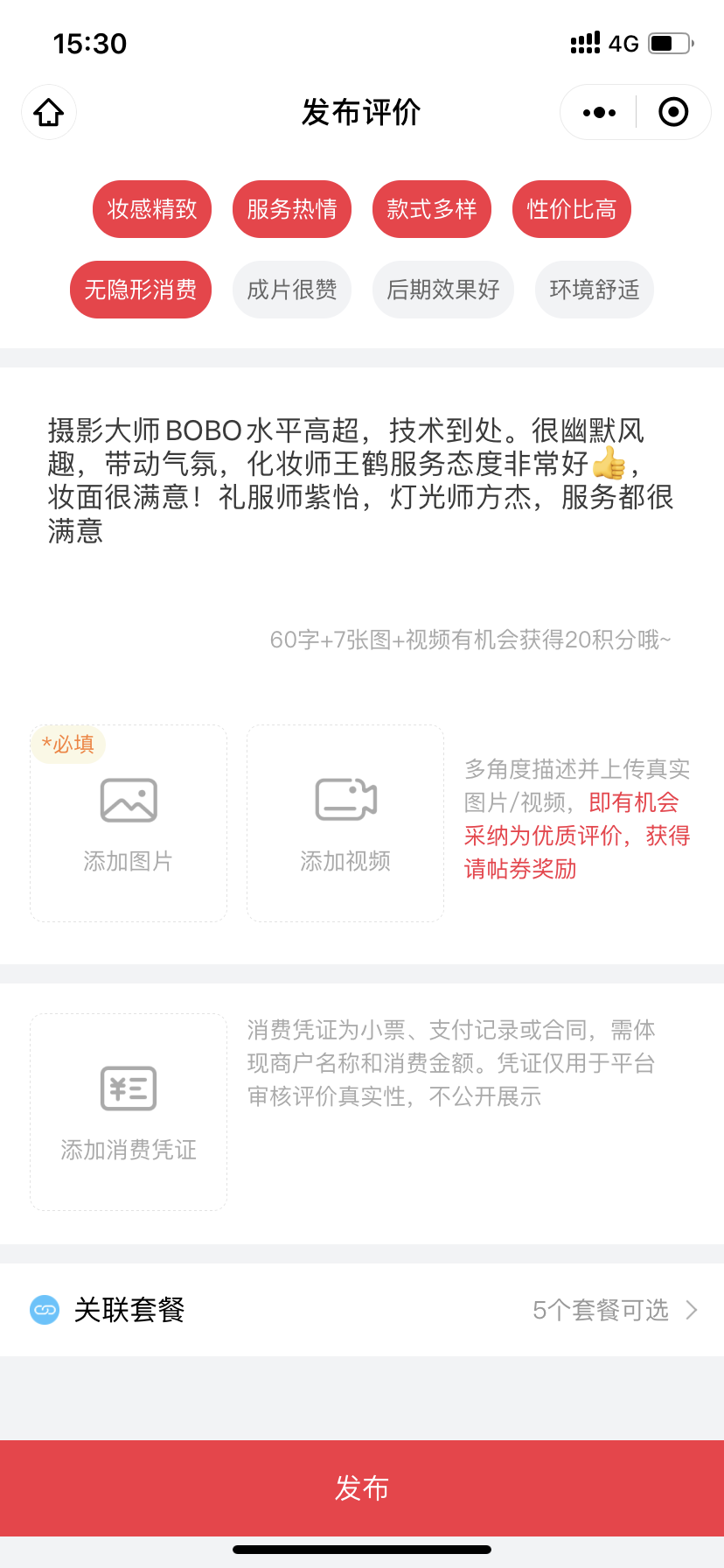This screenshot has height=1568, width=724.
Task: Select the 成片很赞 tag
Action: pos(292,290)
